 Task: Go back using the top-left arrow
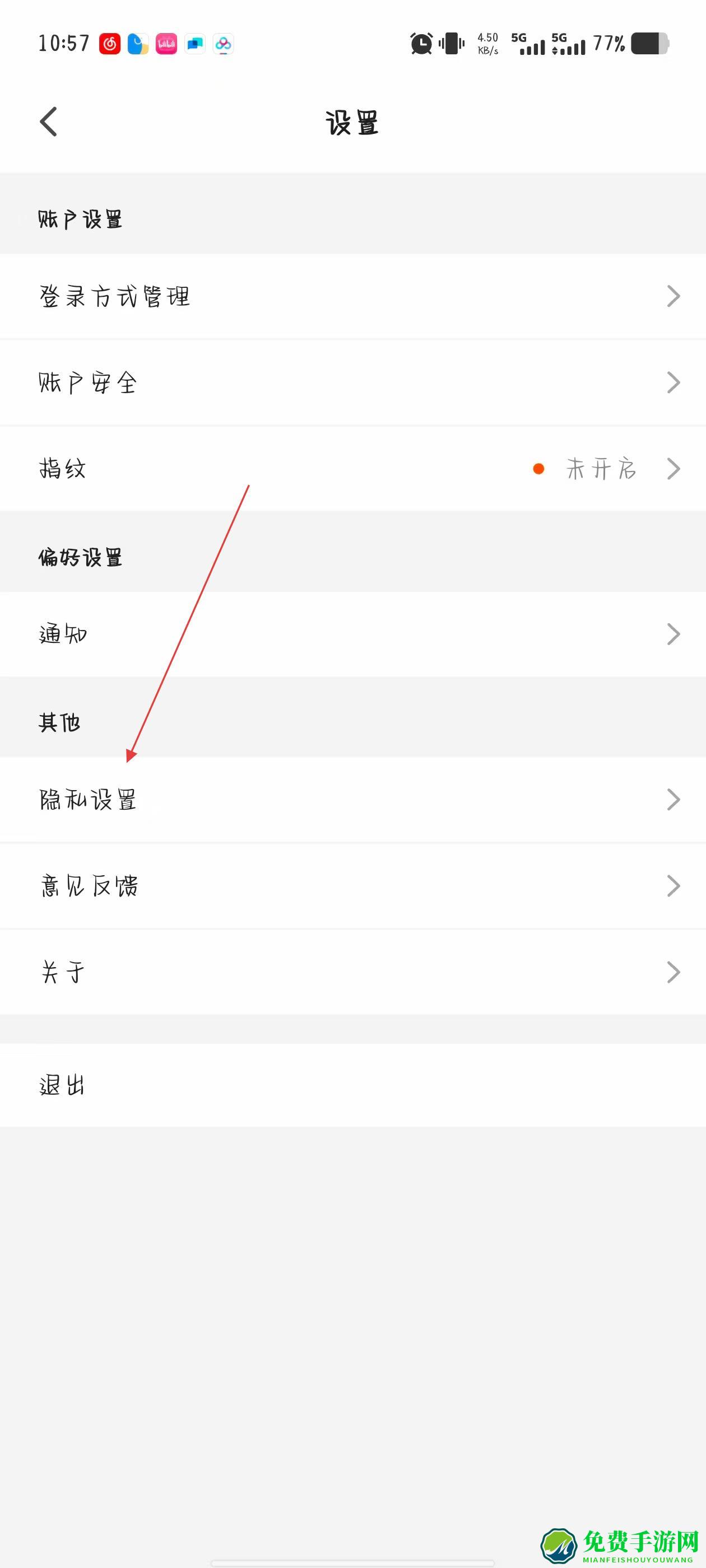point(49,122)
